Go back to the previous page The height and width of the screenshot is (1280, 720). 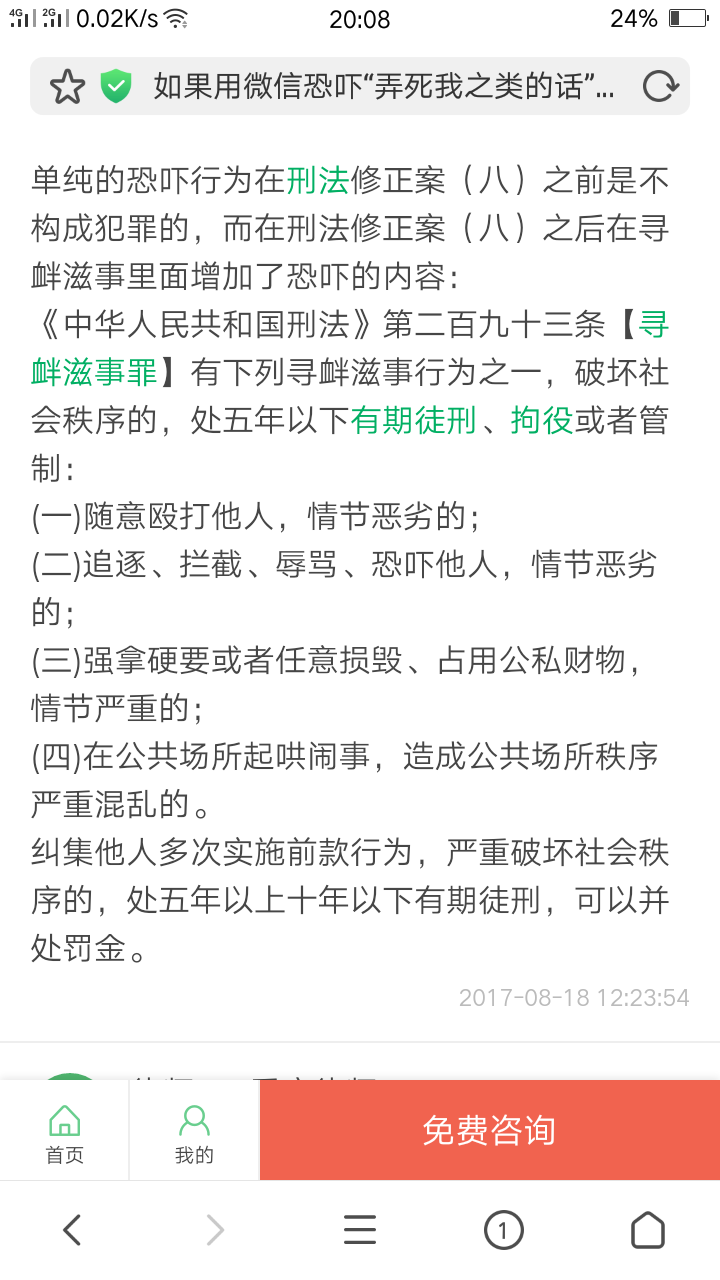click(x=72, y=1230)
